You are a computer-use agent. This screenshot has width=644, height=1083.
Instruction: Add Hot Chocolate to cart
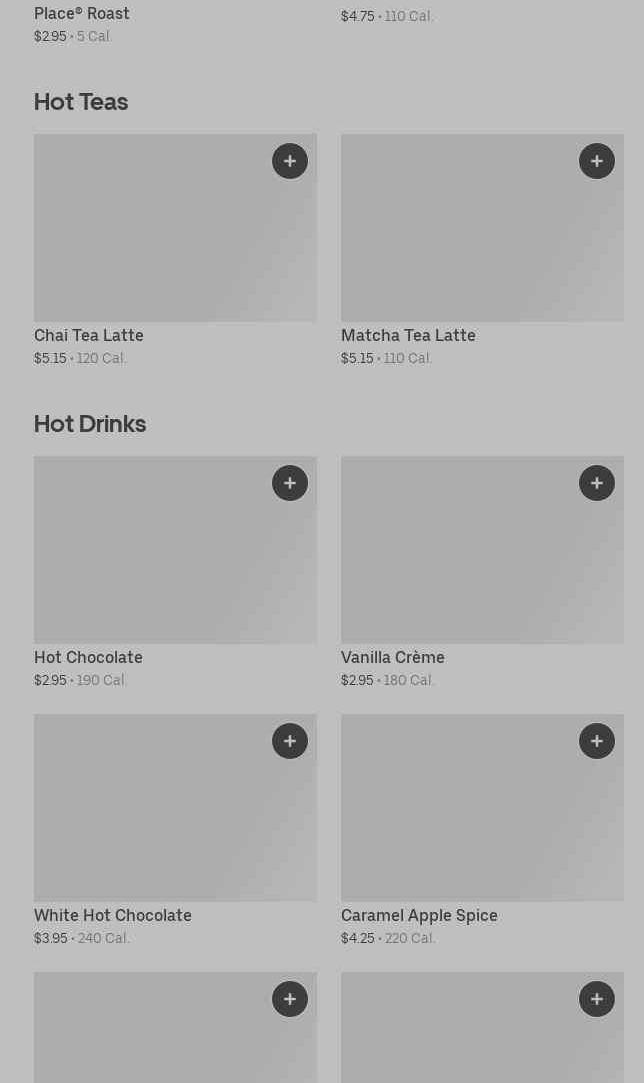(290, 483)
